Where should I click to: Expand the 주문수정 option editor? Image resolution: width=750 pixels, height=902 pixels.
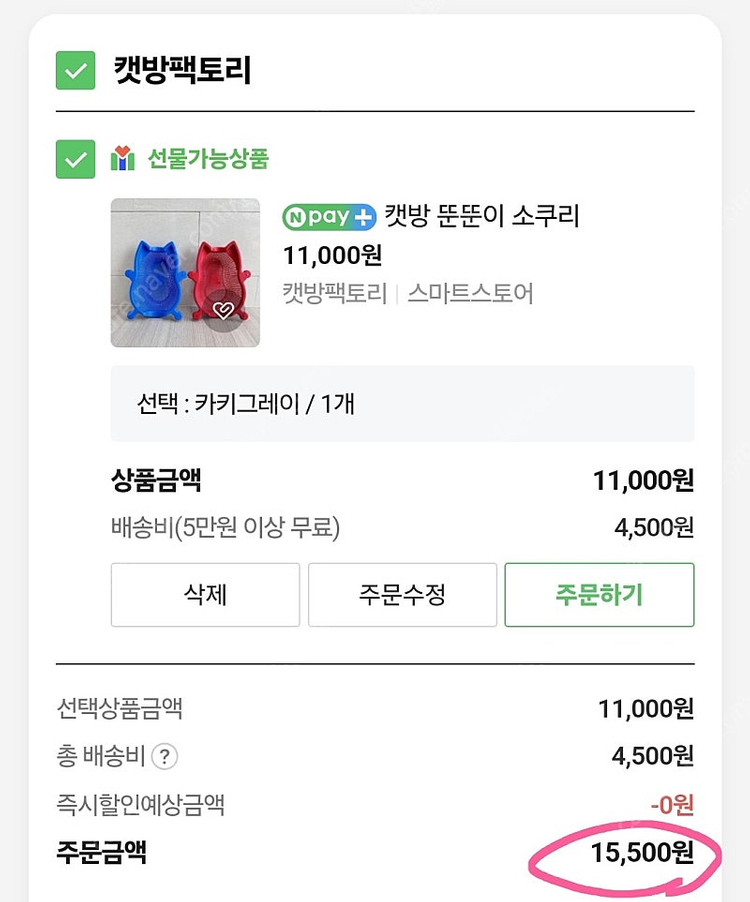(402, 594)
